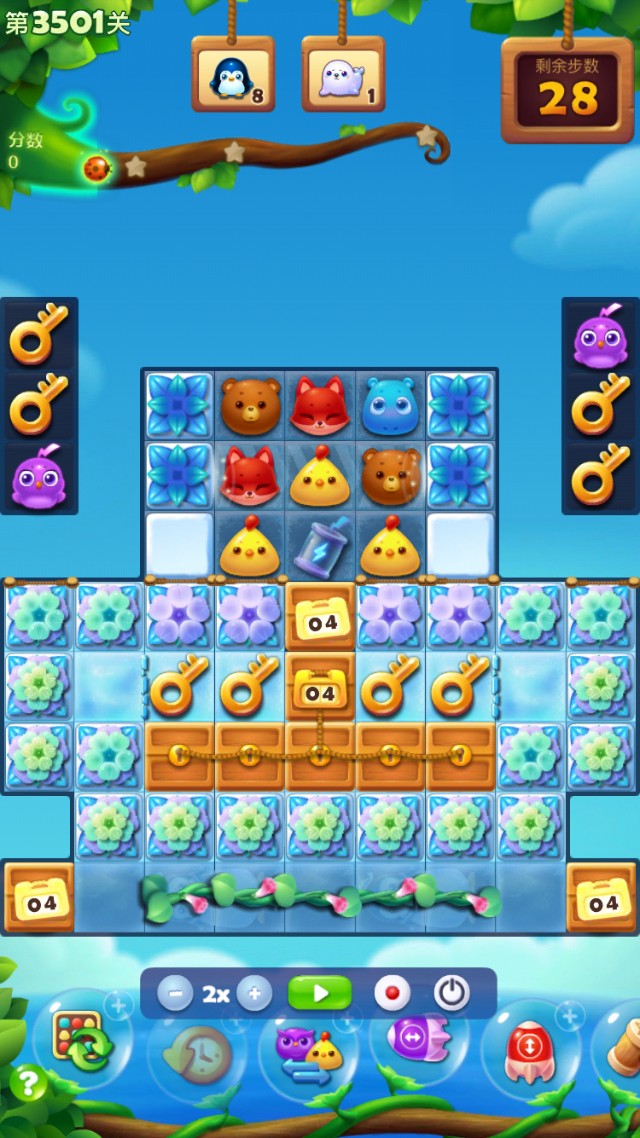Viewport: 640px width, 1138px height.
Task: Start recording with the red dot button
Action: coord(392,994)
